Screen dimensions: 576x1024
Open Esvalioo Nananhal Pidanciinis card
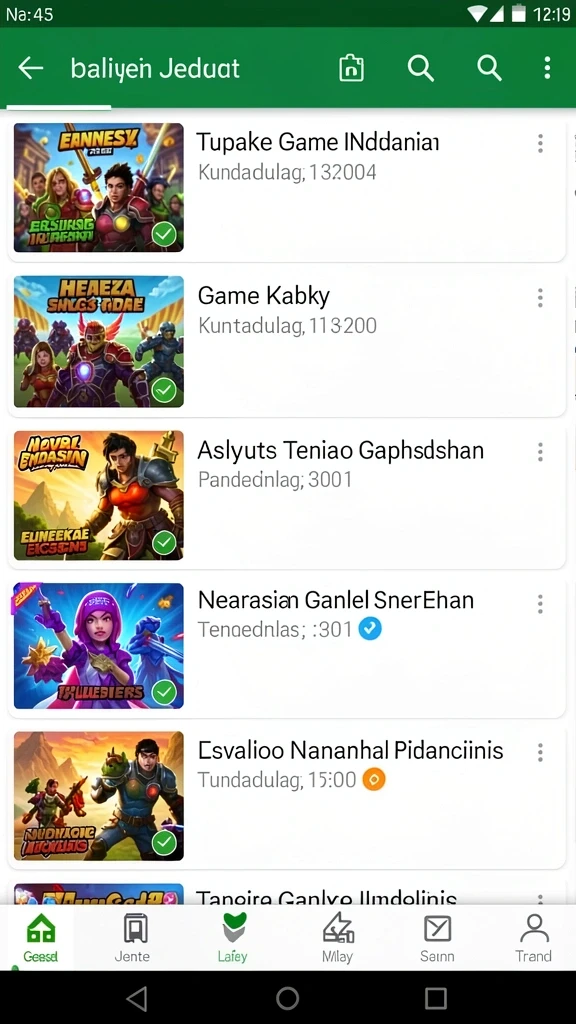tap(287, 796)
